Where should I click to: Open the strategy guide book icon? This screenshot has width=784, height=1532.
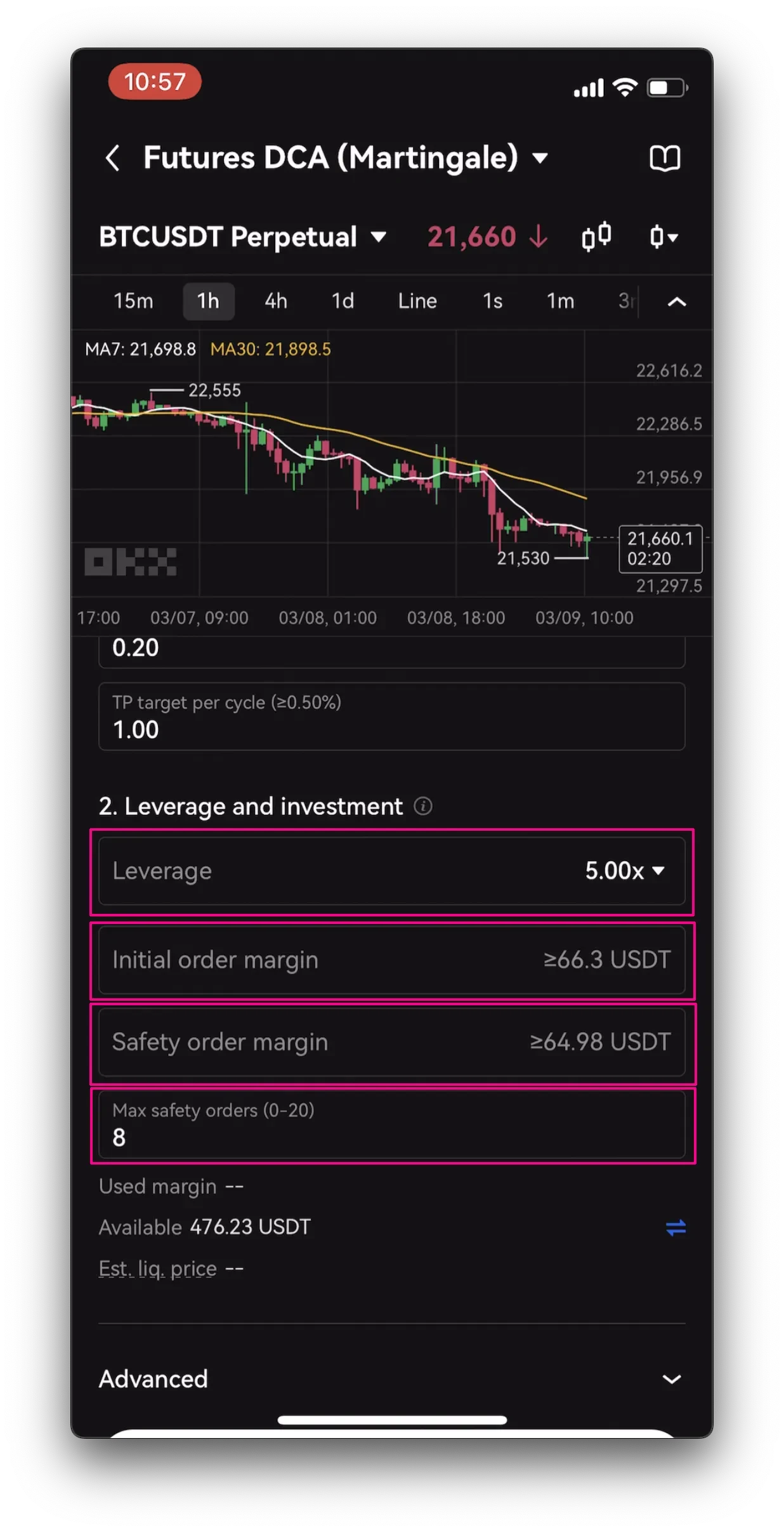click(x=665, y=159)
